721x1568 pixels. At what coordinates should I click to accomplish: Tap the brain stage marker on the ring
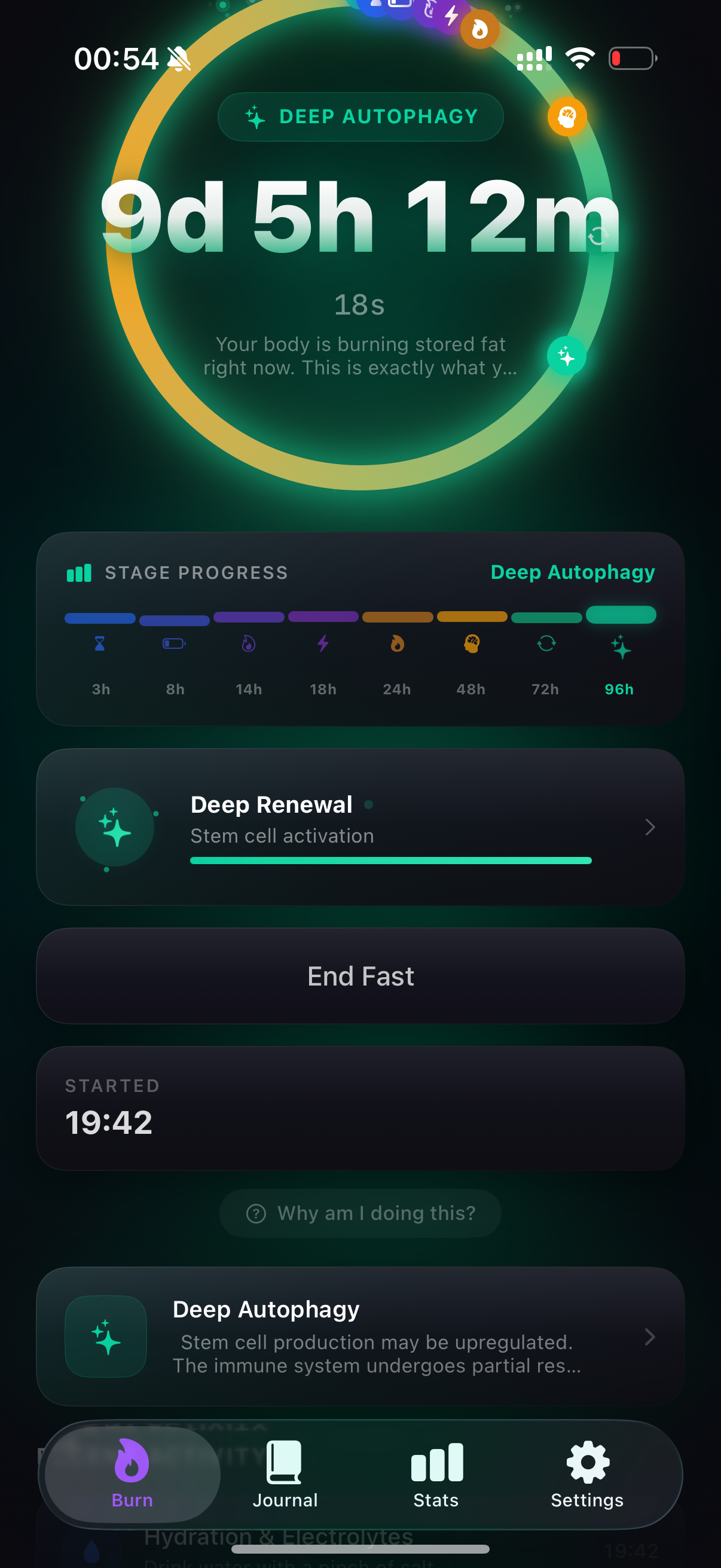[x=566, y=116]
